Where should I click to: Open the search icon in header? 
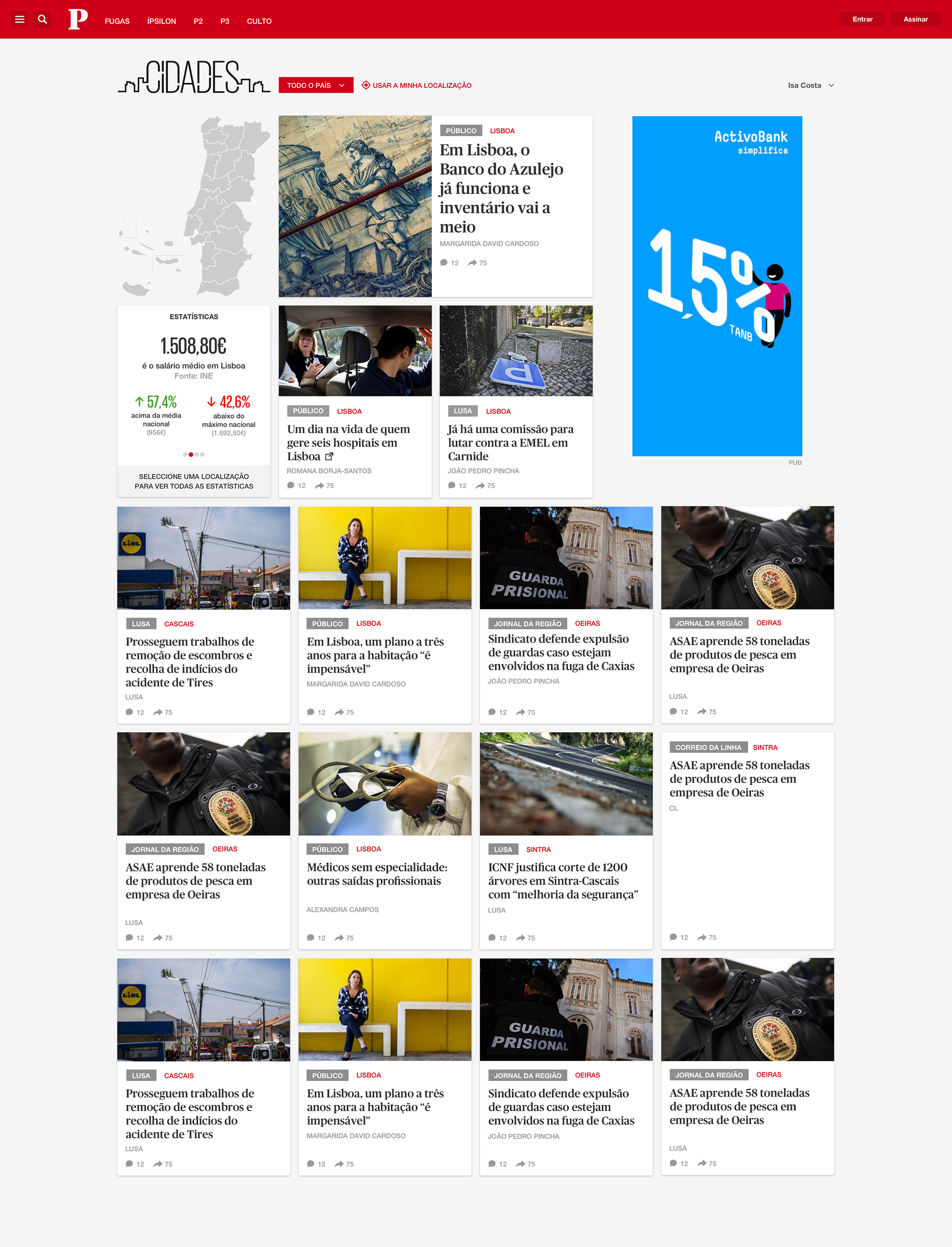pyautogui.click(x=43, y=19)
